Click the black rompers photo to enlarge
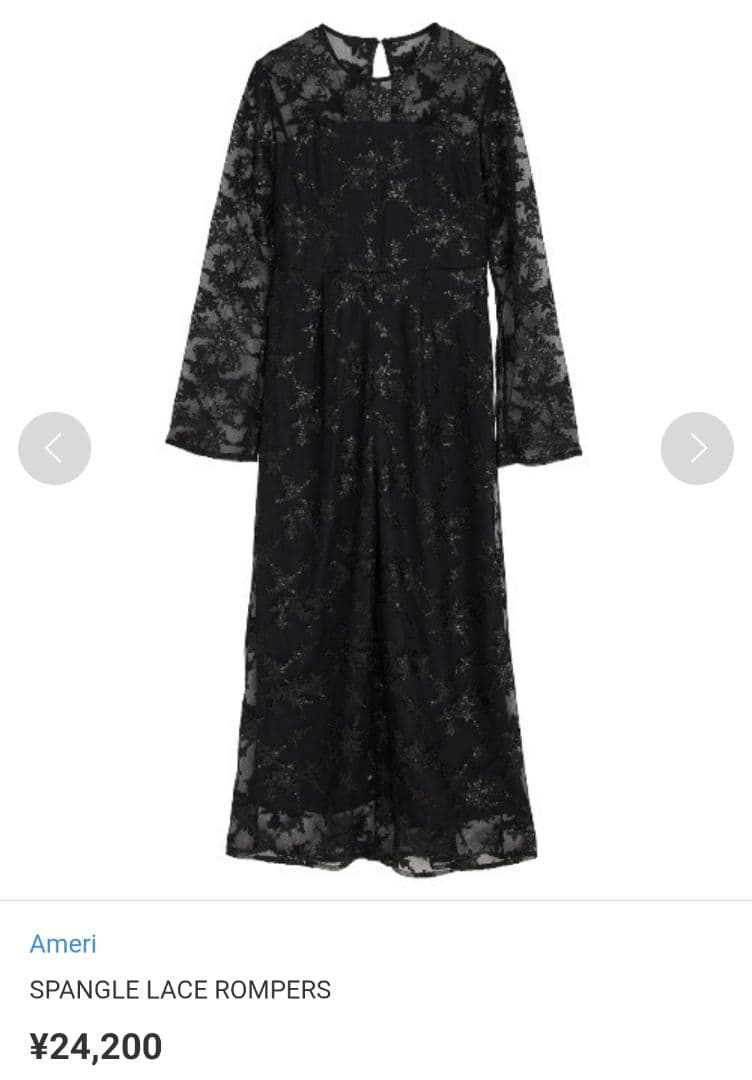 point(375,440)
